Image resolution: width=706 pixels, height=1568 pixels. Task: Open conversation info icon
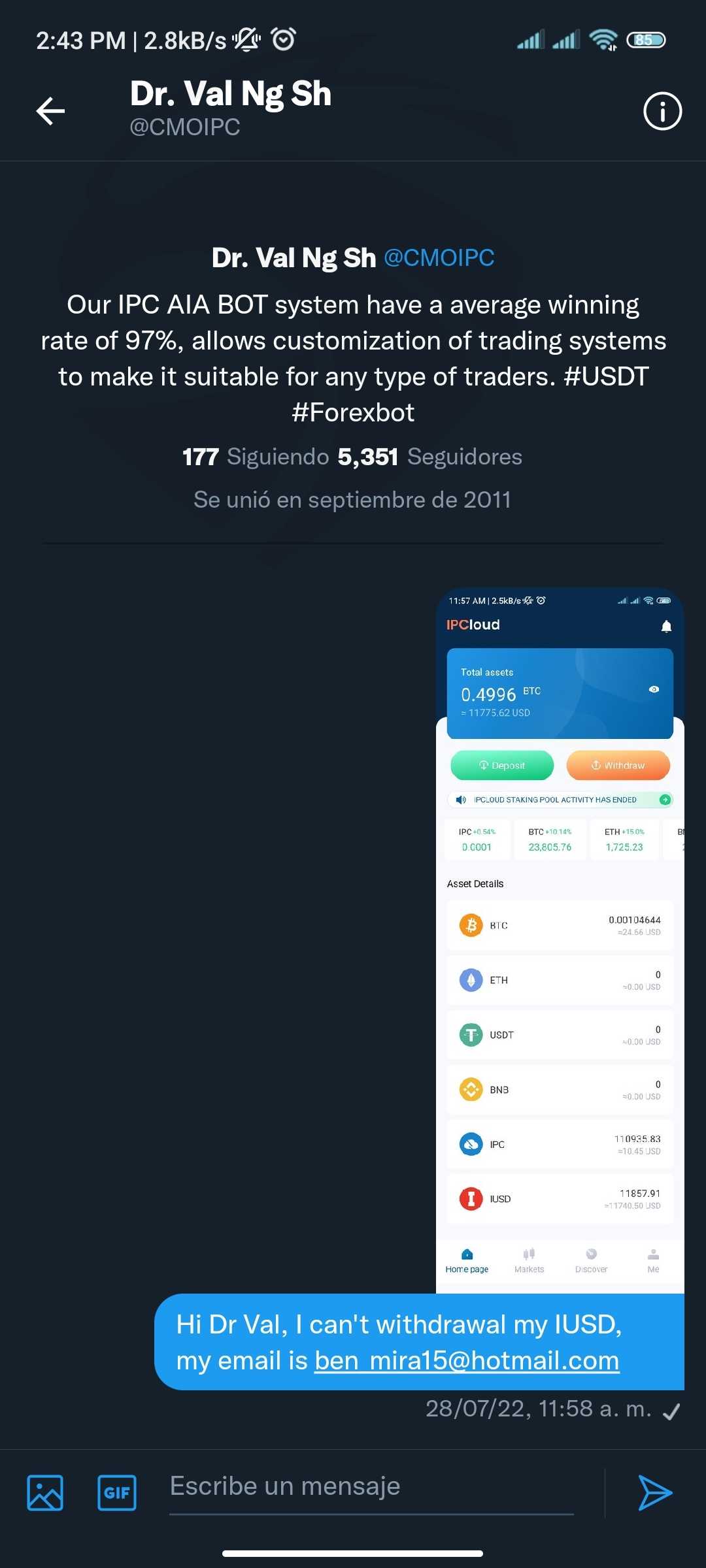[x=662, y=111]
